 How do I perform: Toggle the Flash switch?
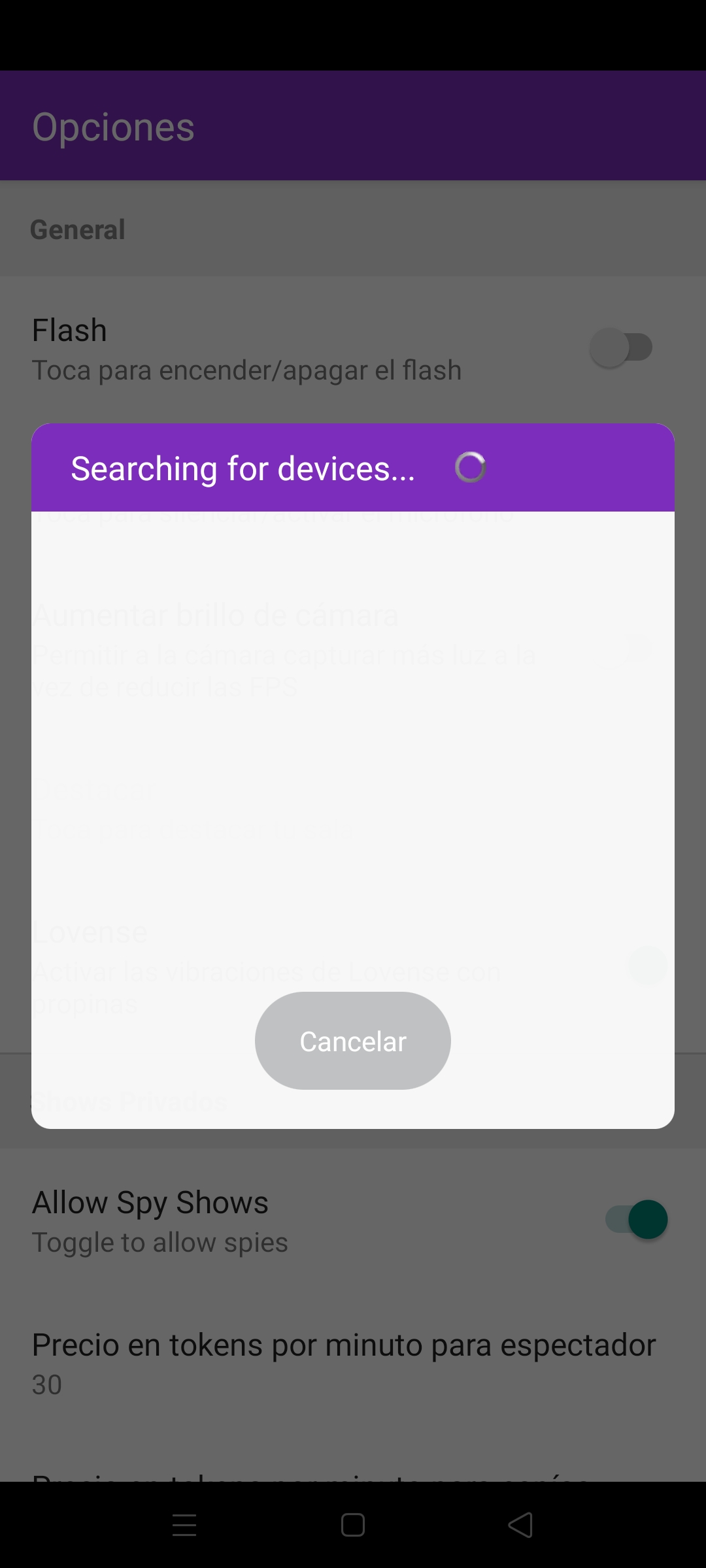point(622,348)
